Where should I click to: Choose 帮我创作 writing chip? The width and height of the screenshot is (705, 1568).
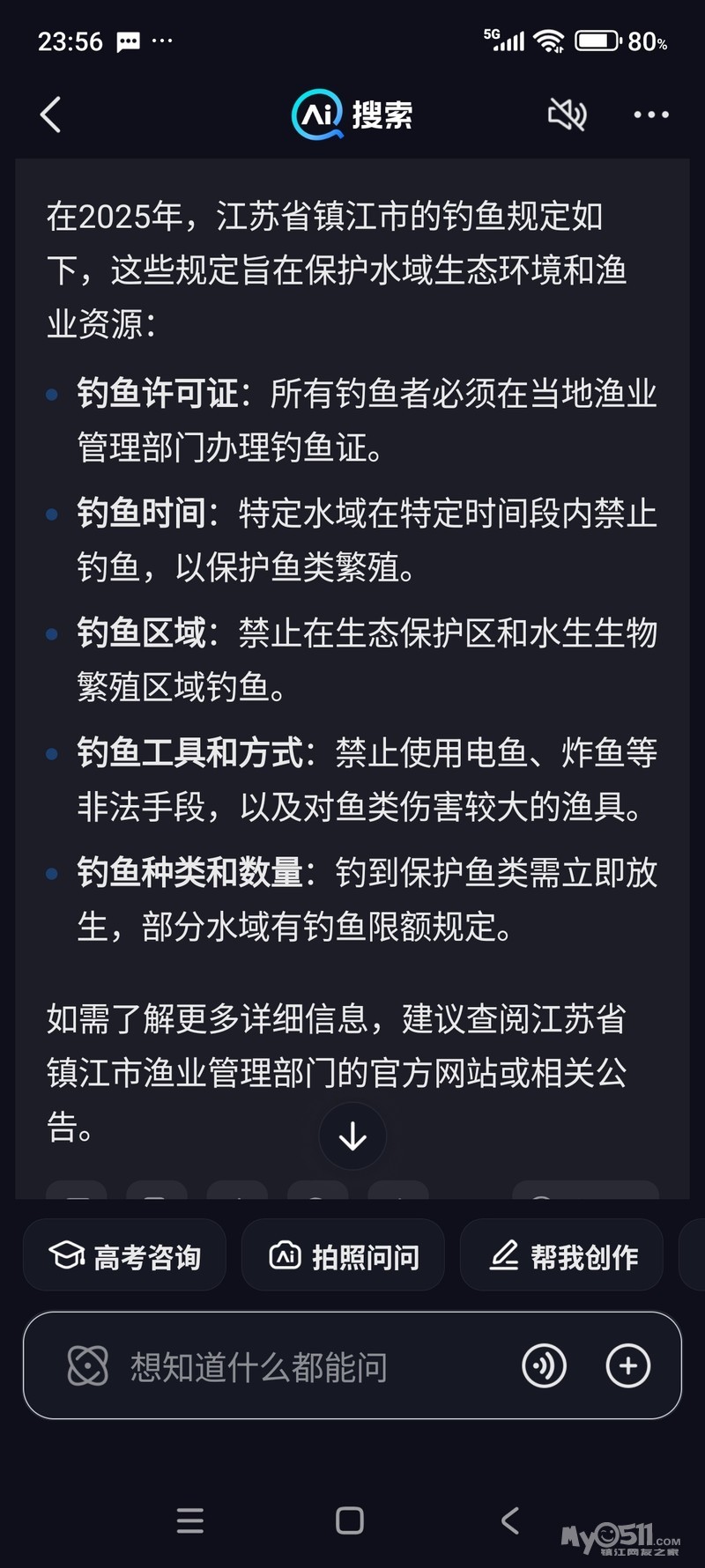(562, 1256)
